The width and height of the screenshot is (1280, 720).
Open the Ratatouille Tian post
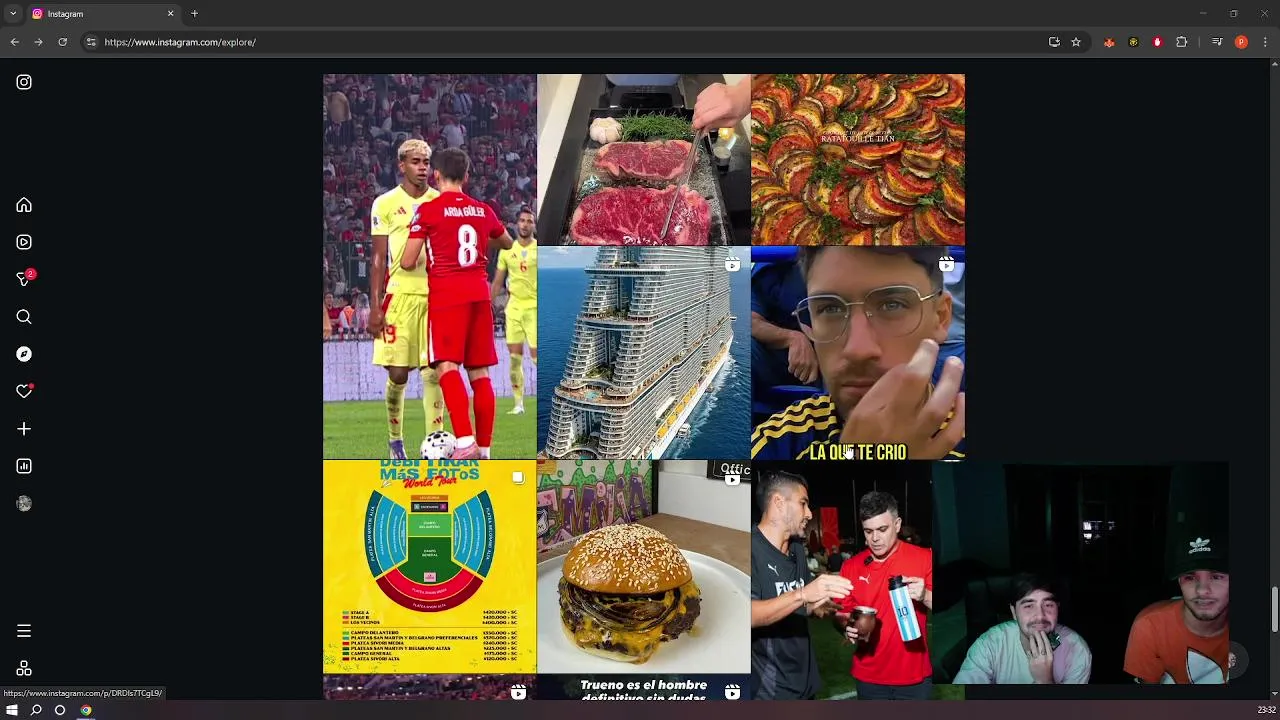[x=857, y=159]
